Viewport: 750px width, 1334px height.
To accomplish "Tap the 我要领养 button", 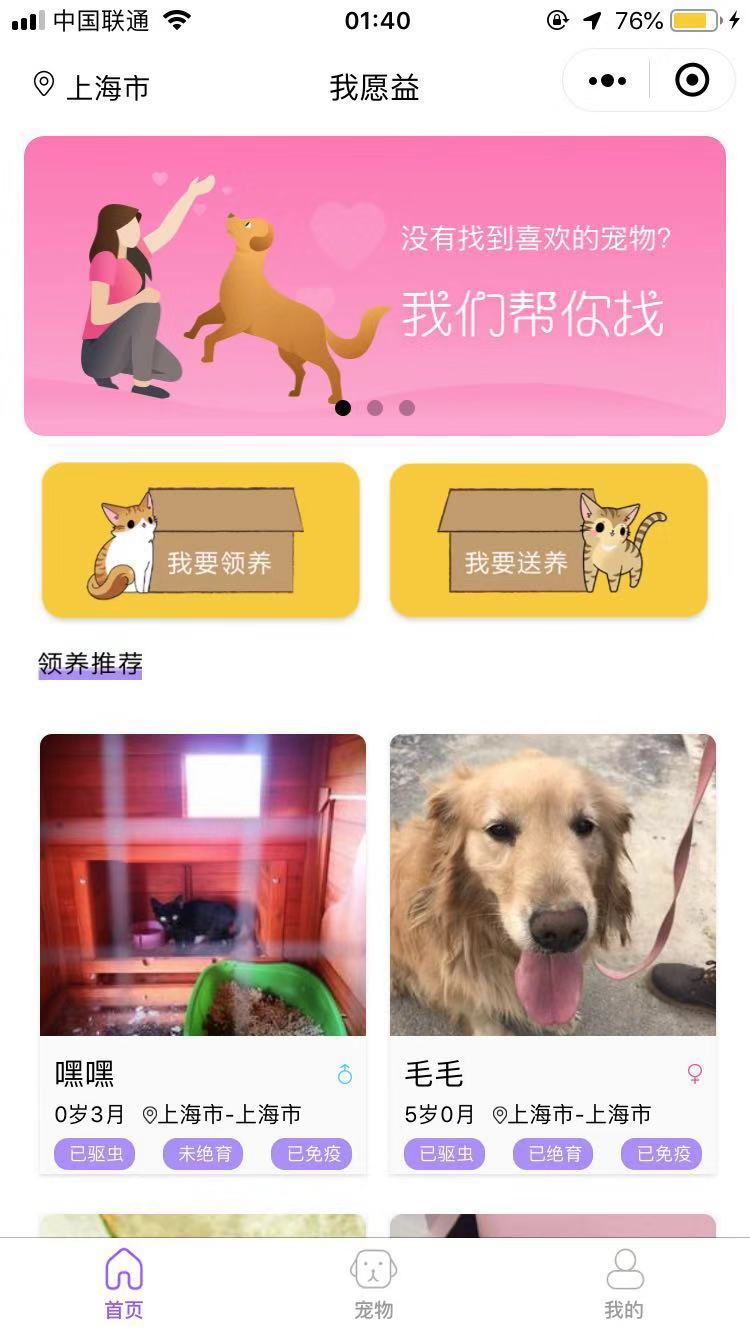I will [x=201, y=540].
